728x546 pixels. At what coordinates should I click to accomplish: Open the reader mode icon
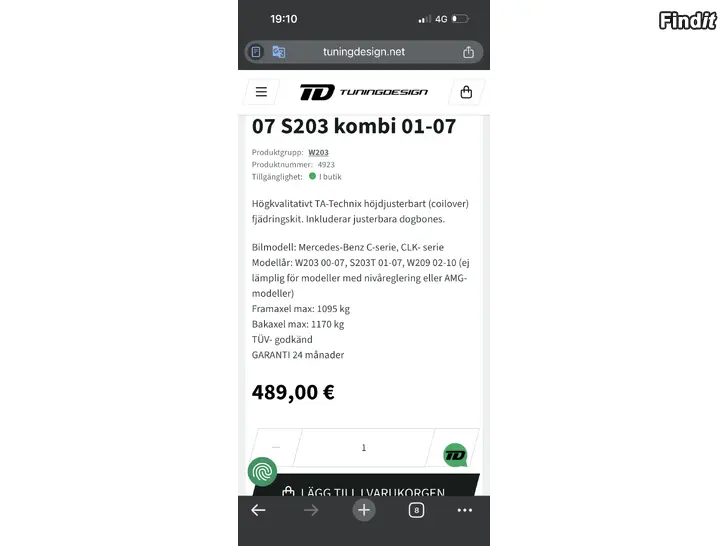257,52
